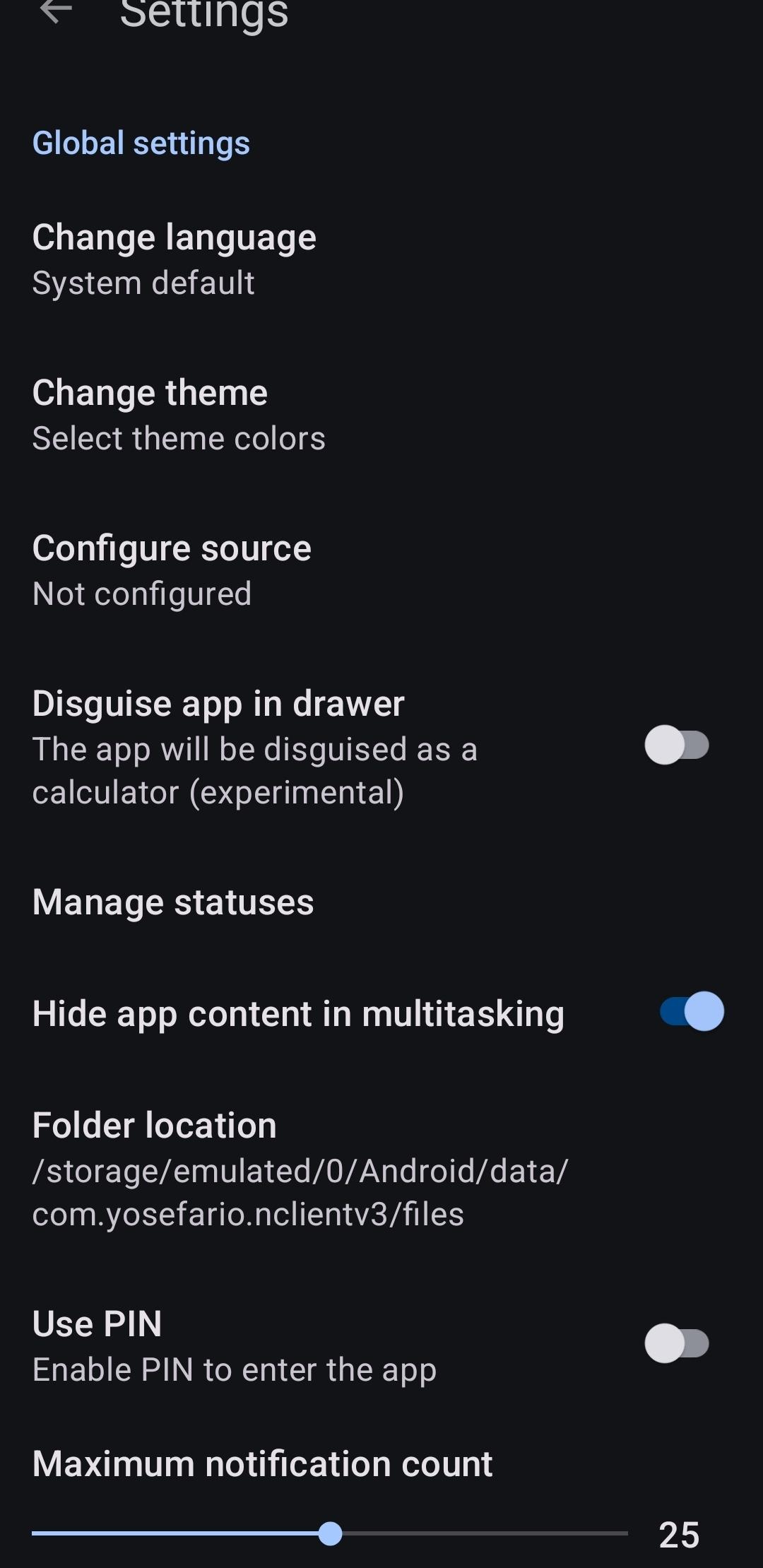763x1568 pixels.
Task: Enable Use PIN switch
Action: [x=676, y=1344]
